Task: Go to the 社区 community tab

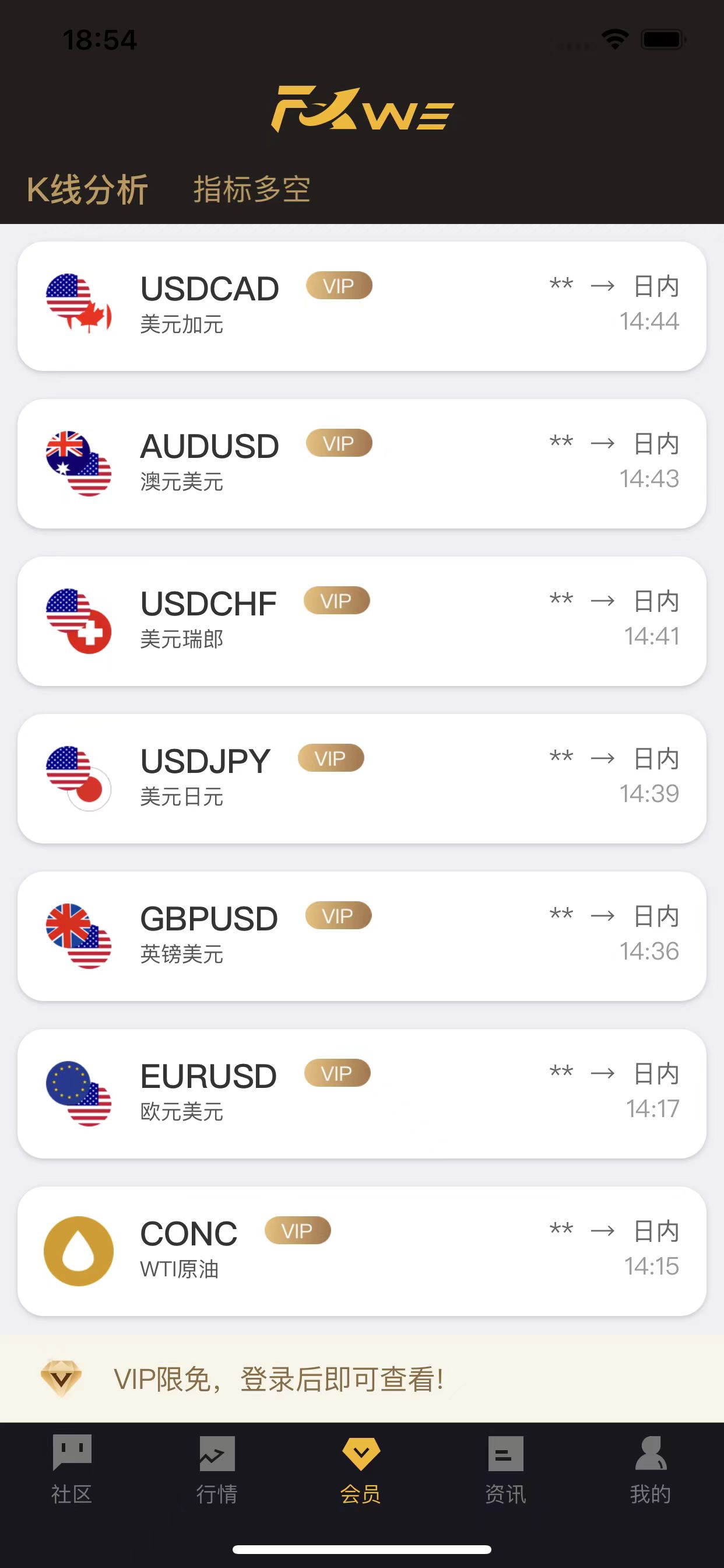Action: coord(72,1469)
